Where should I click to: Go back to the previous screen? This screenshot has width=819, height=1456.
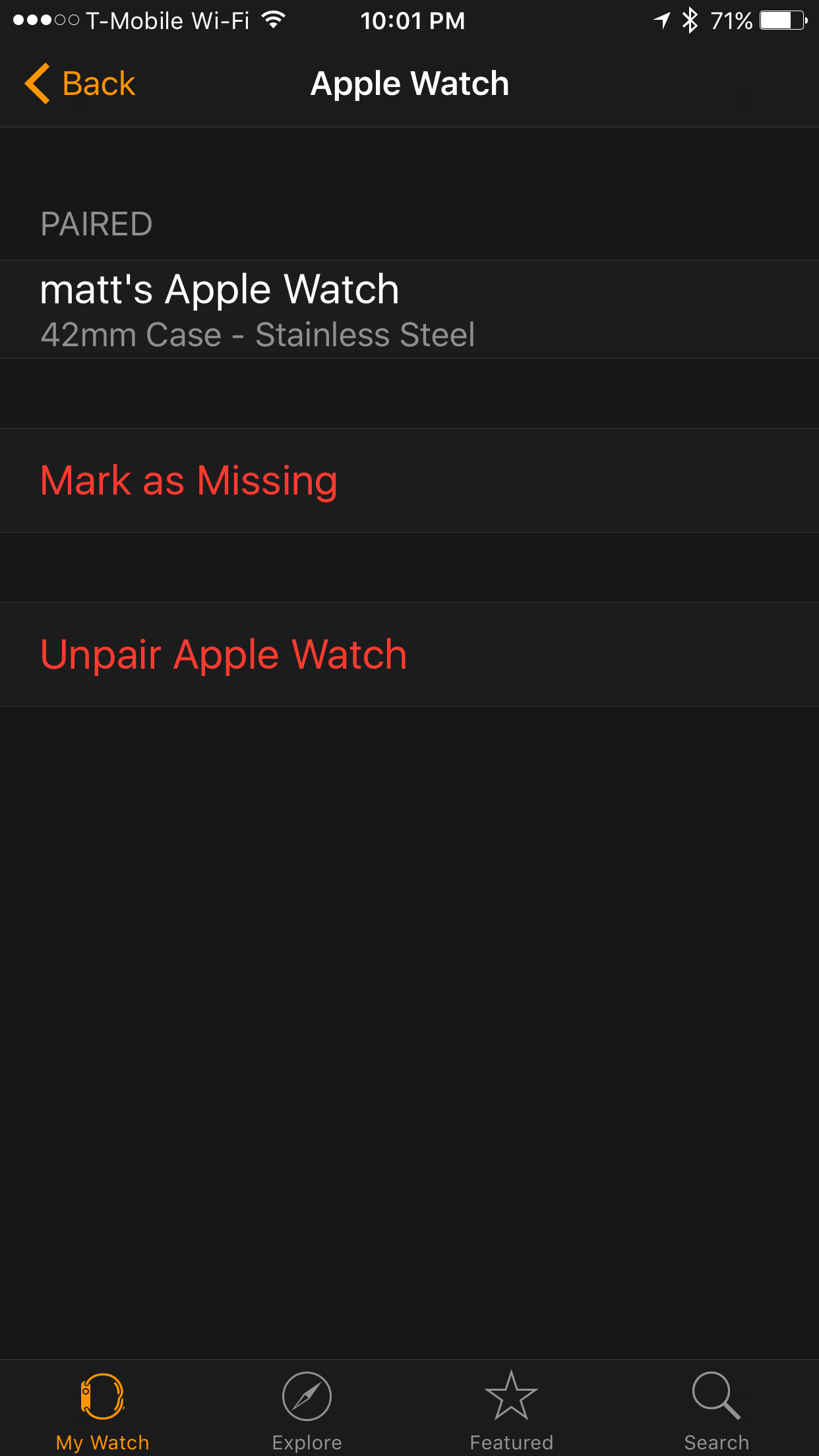coord(80,84)
